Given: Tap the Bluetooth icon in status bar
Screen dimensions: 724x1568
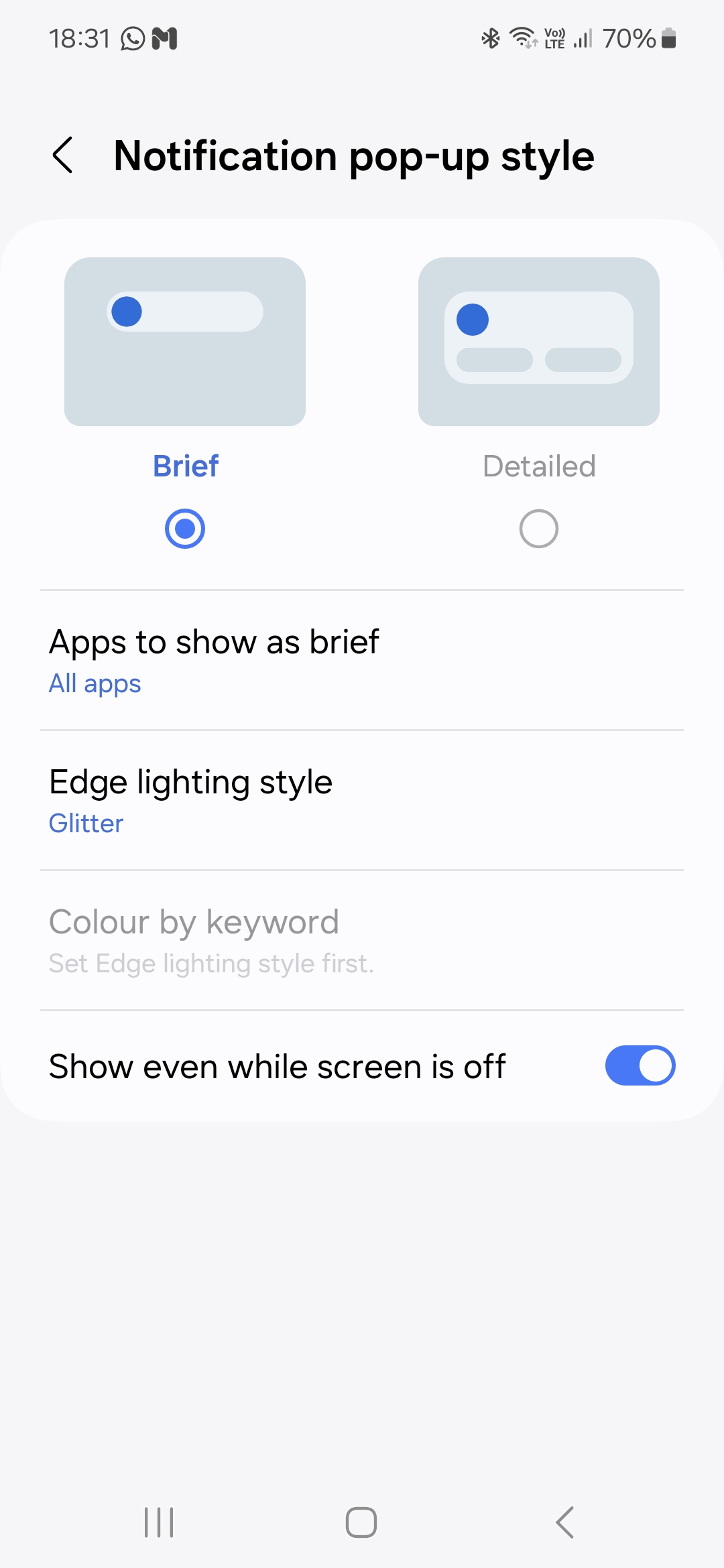Looking at the screenshot, I should 490,38.
